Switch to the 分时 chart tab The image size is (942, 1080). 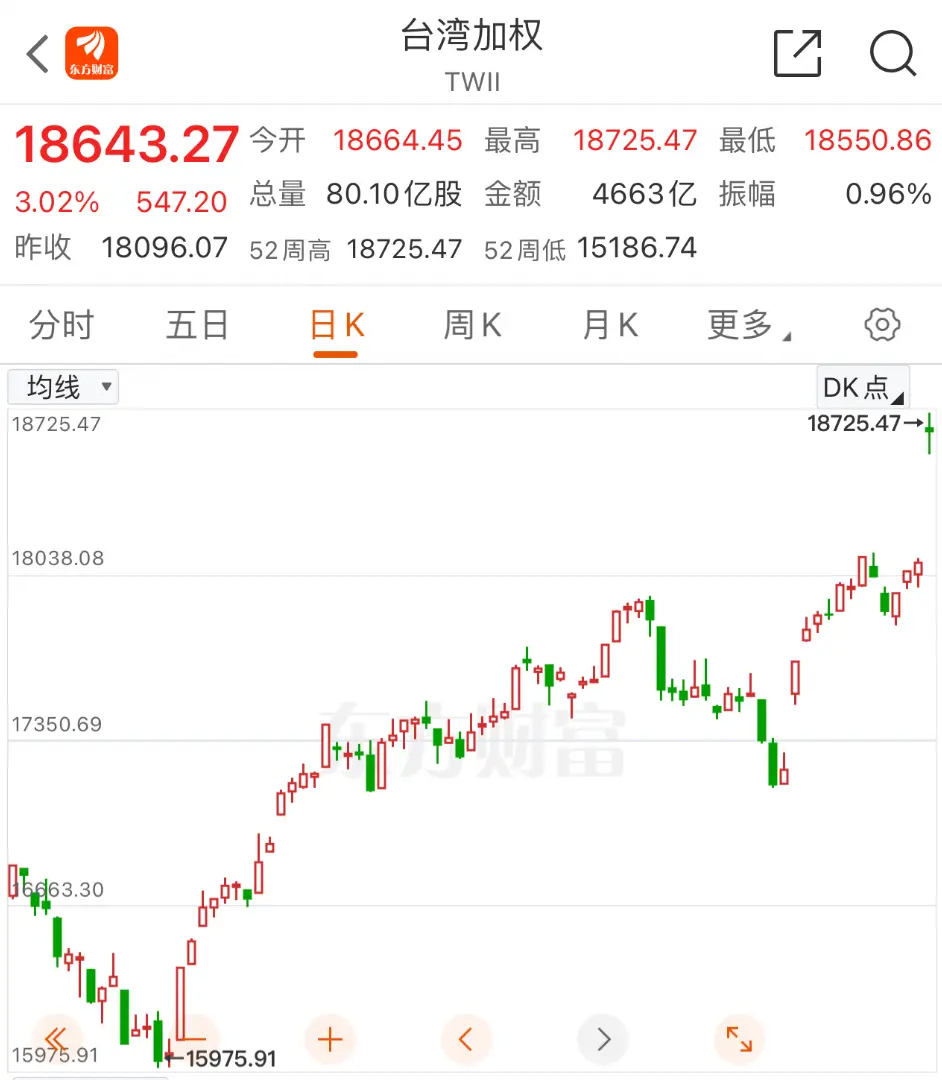coord(62,325)
